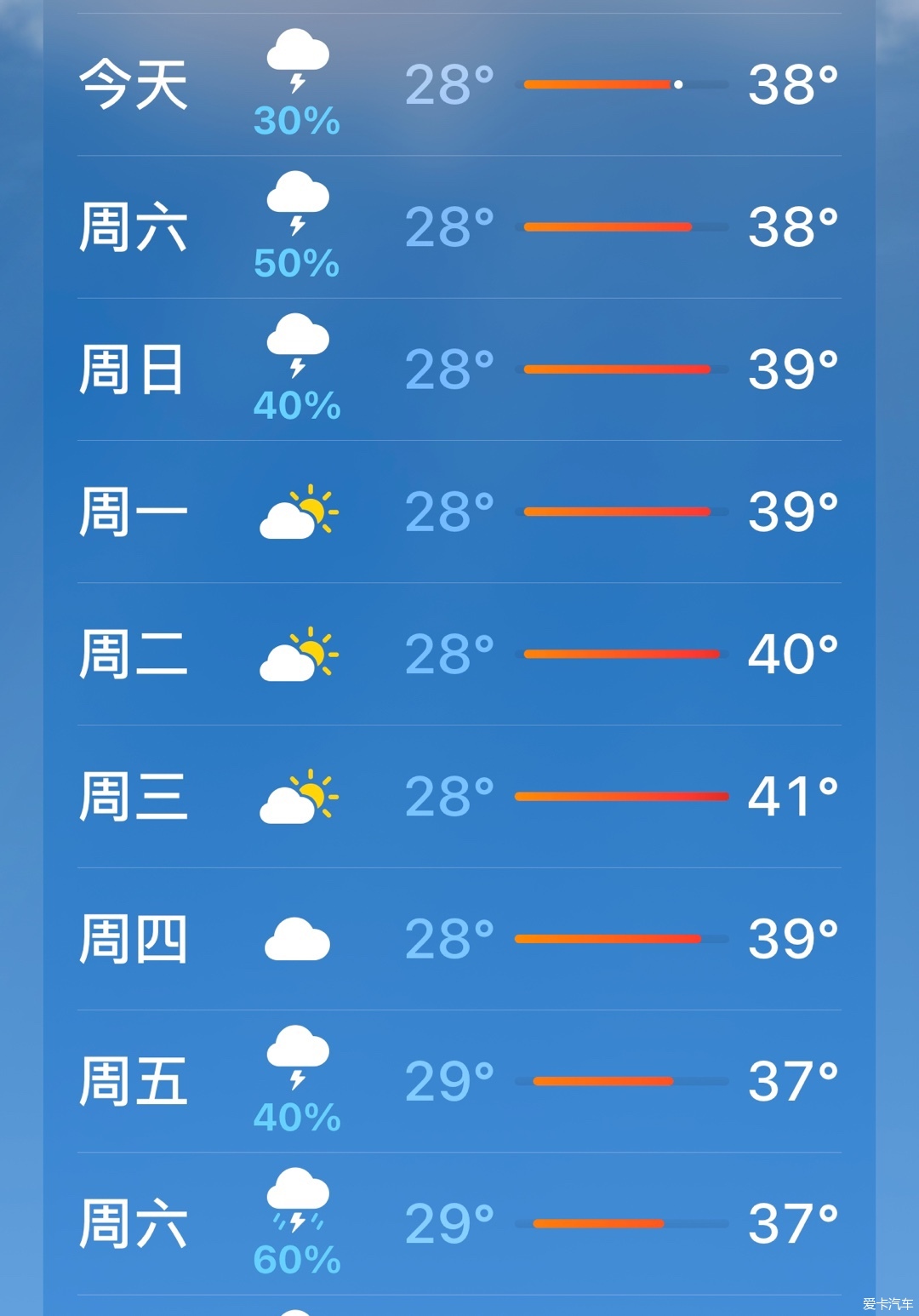Open the 周日 forecast row
This screenshot has width=919, height=1316.
459,369
